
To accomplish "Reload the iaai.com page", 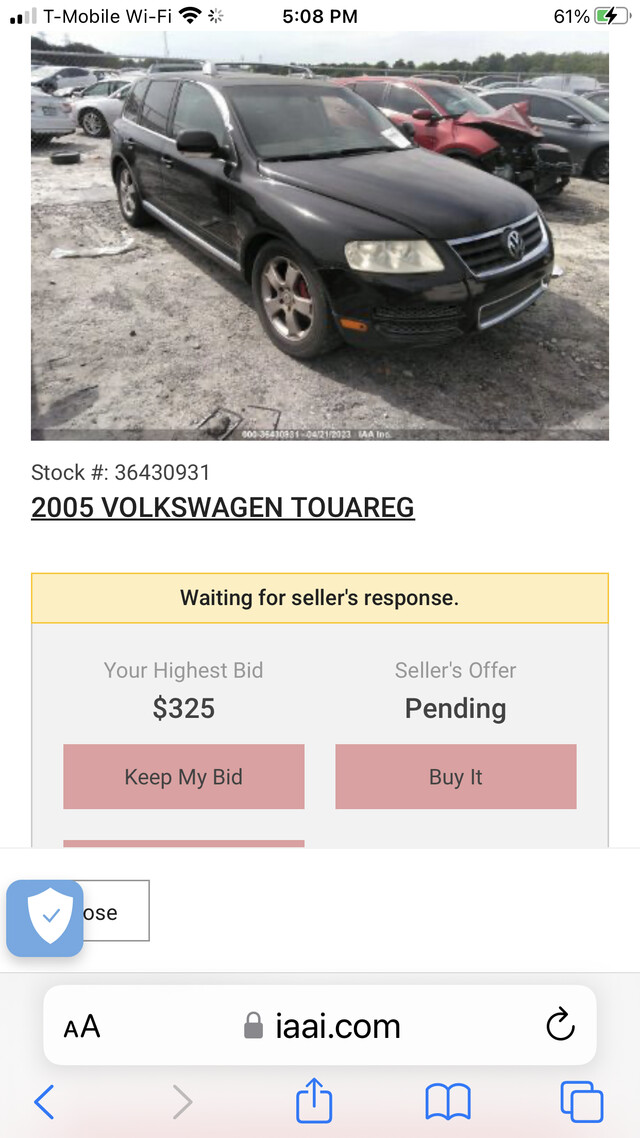I will pos(560,1026).
